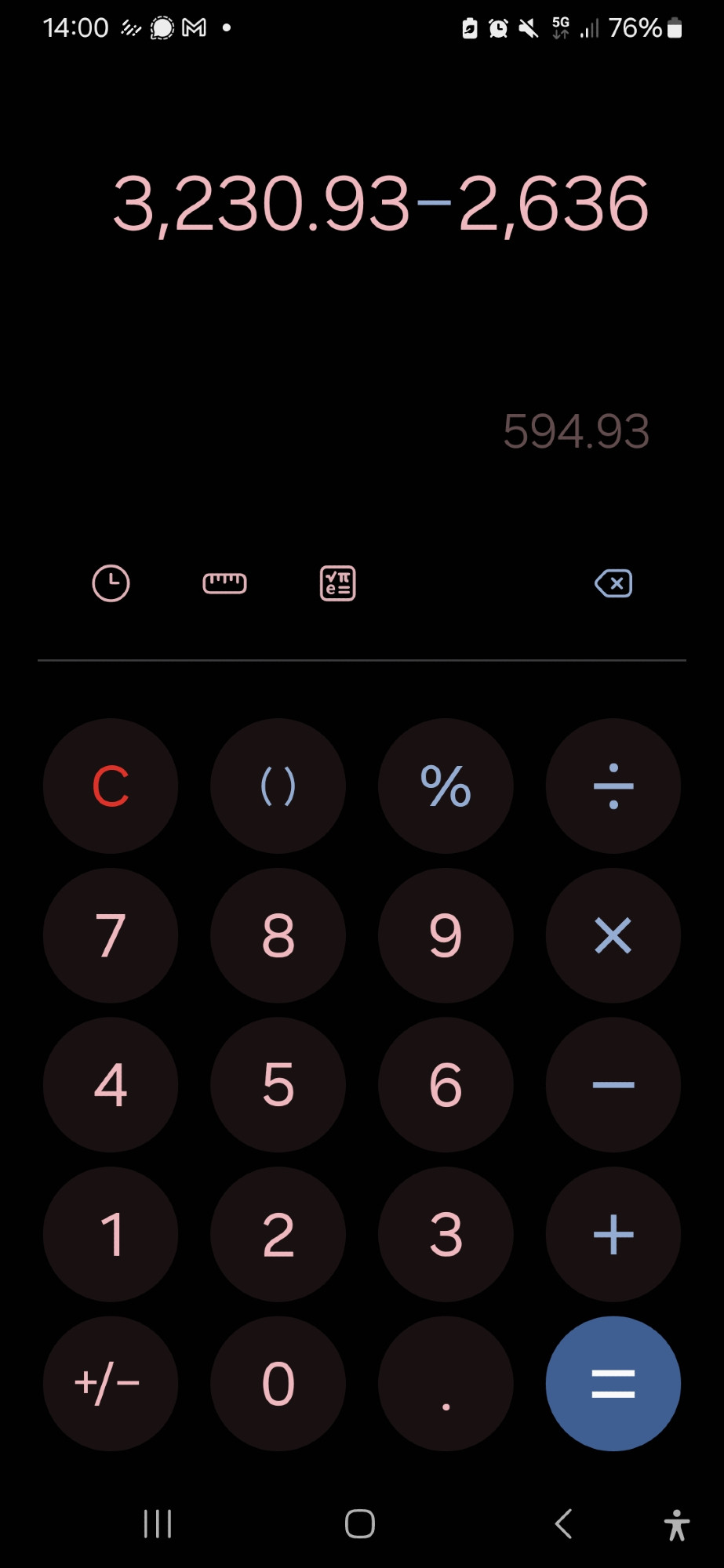Enter the digit 7
The height and width of the screenshot is (1568, 724).
coord(111,935)
